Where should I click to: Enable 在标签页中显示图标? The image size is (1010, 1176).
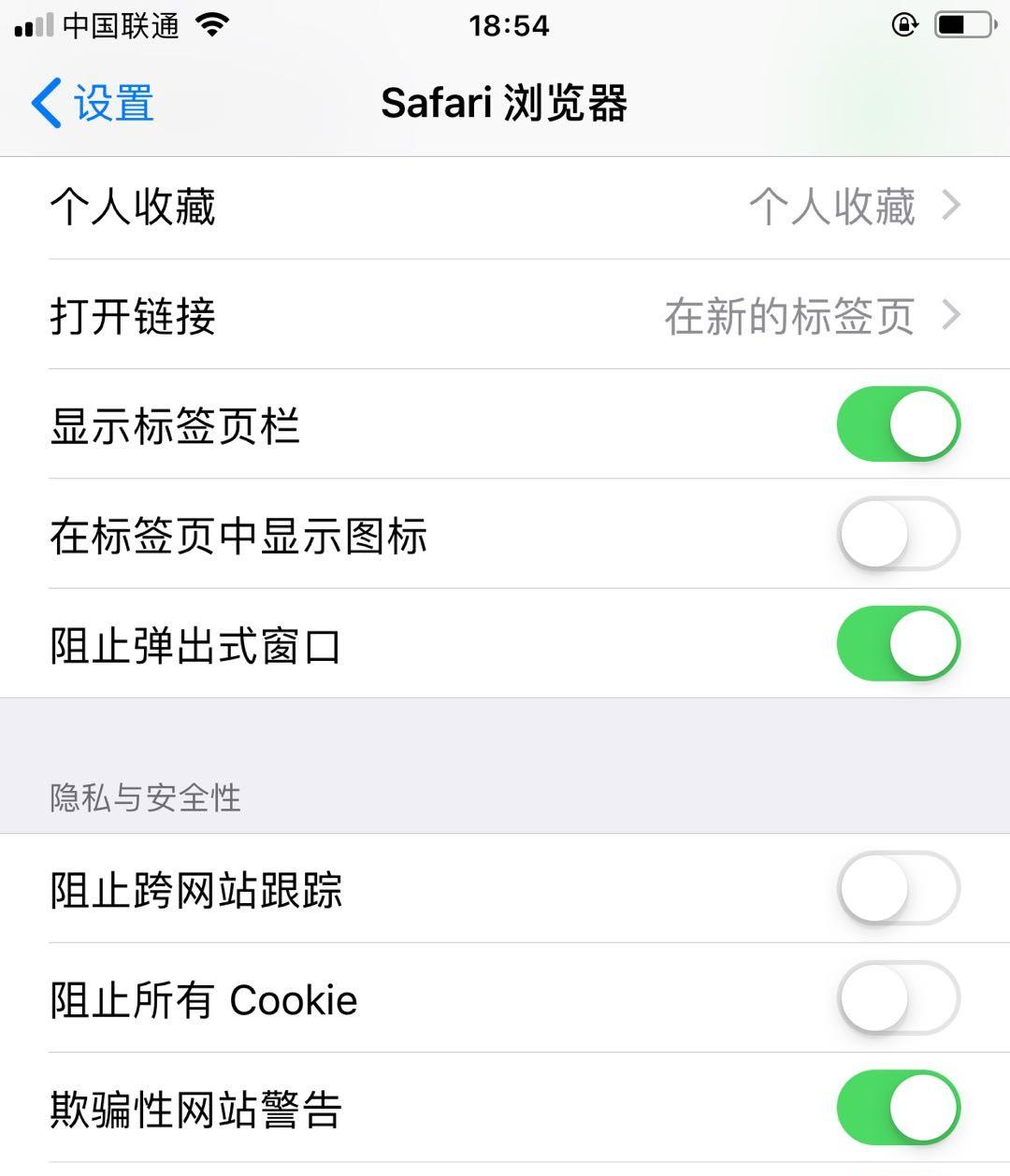click(x=900, y=535)
